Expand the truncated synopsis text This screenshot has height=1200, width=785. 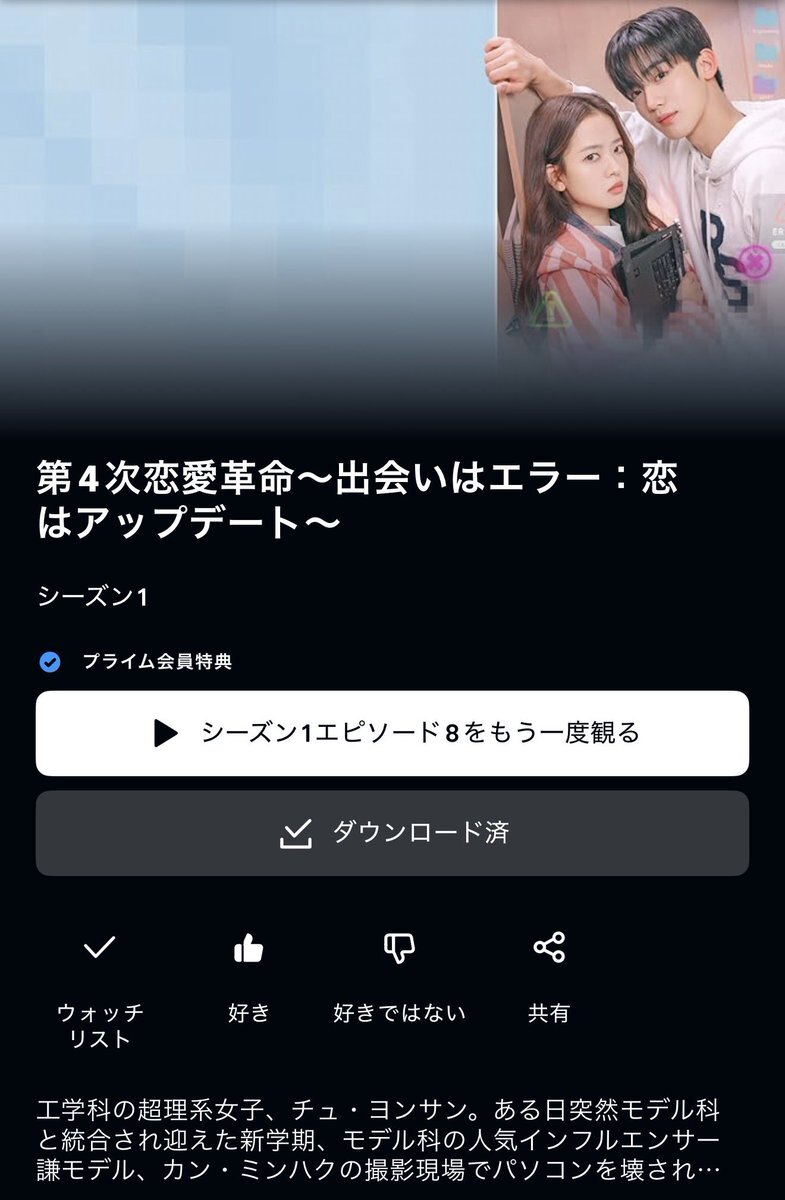click(378, 1140)
